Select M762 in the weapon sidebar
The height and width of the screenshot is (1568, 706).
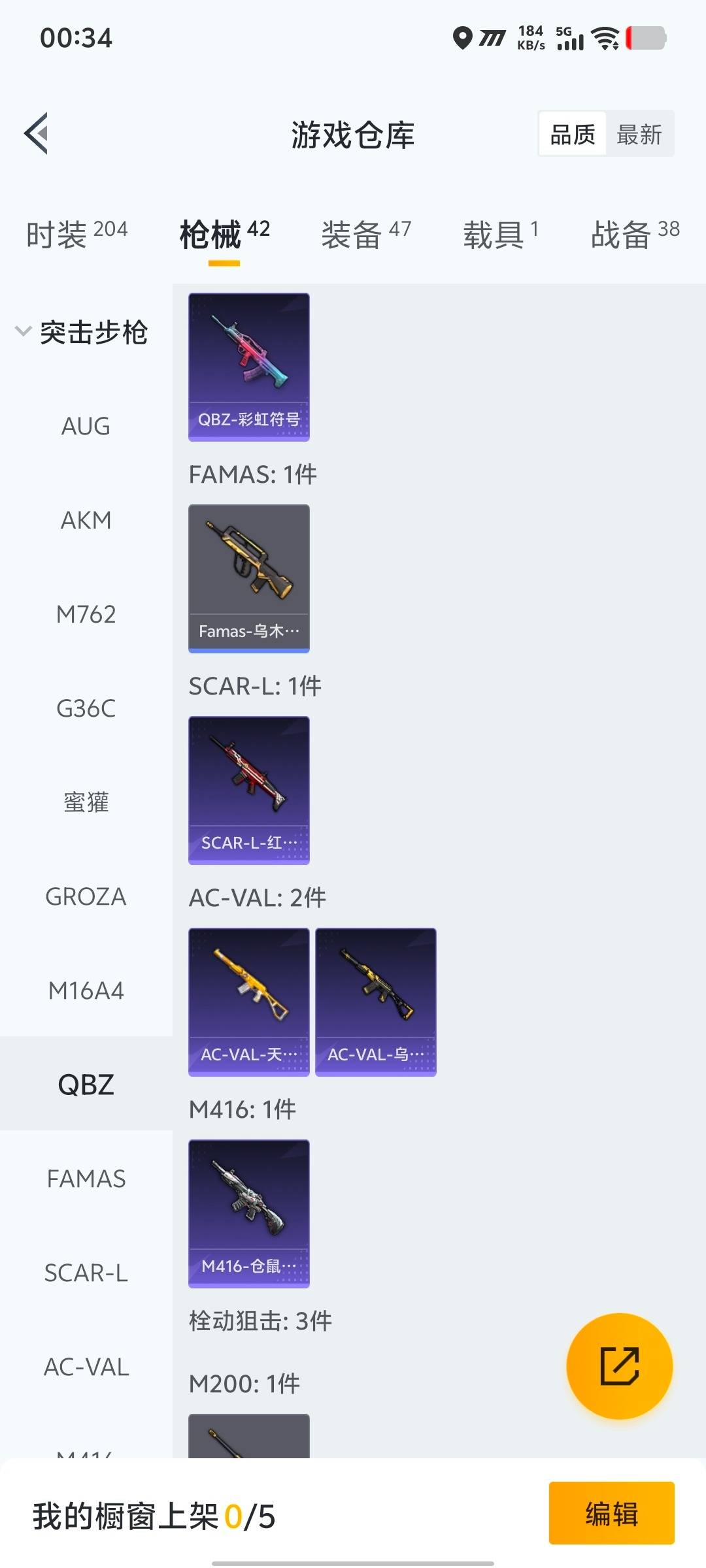coord(86,614)
